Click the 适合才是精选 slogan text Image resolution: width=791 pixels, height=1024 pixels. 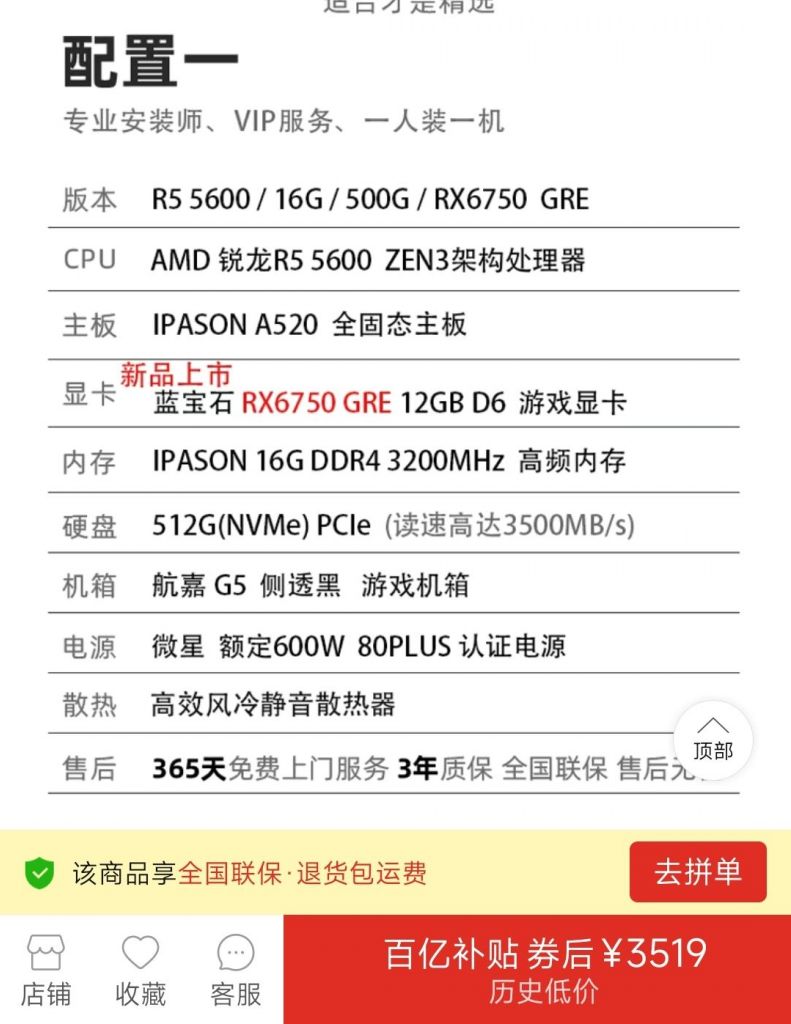coord(408,7)
